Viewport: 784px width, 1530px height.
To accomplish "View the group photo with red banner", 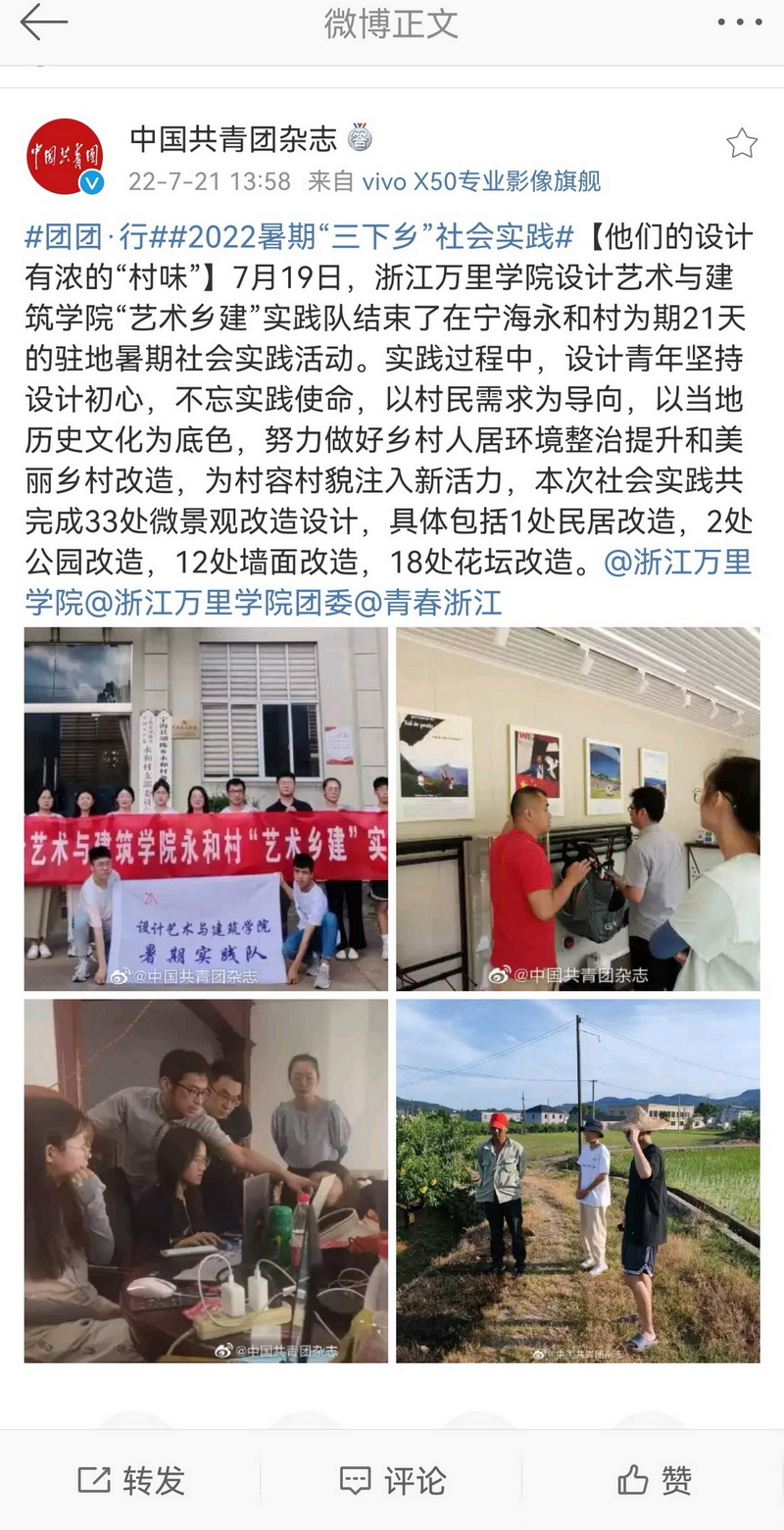I will pyautogui.click(x=206, y=809).
